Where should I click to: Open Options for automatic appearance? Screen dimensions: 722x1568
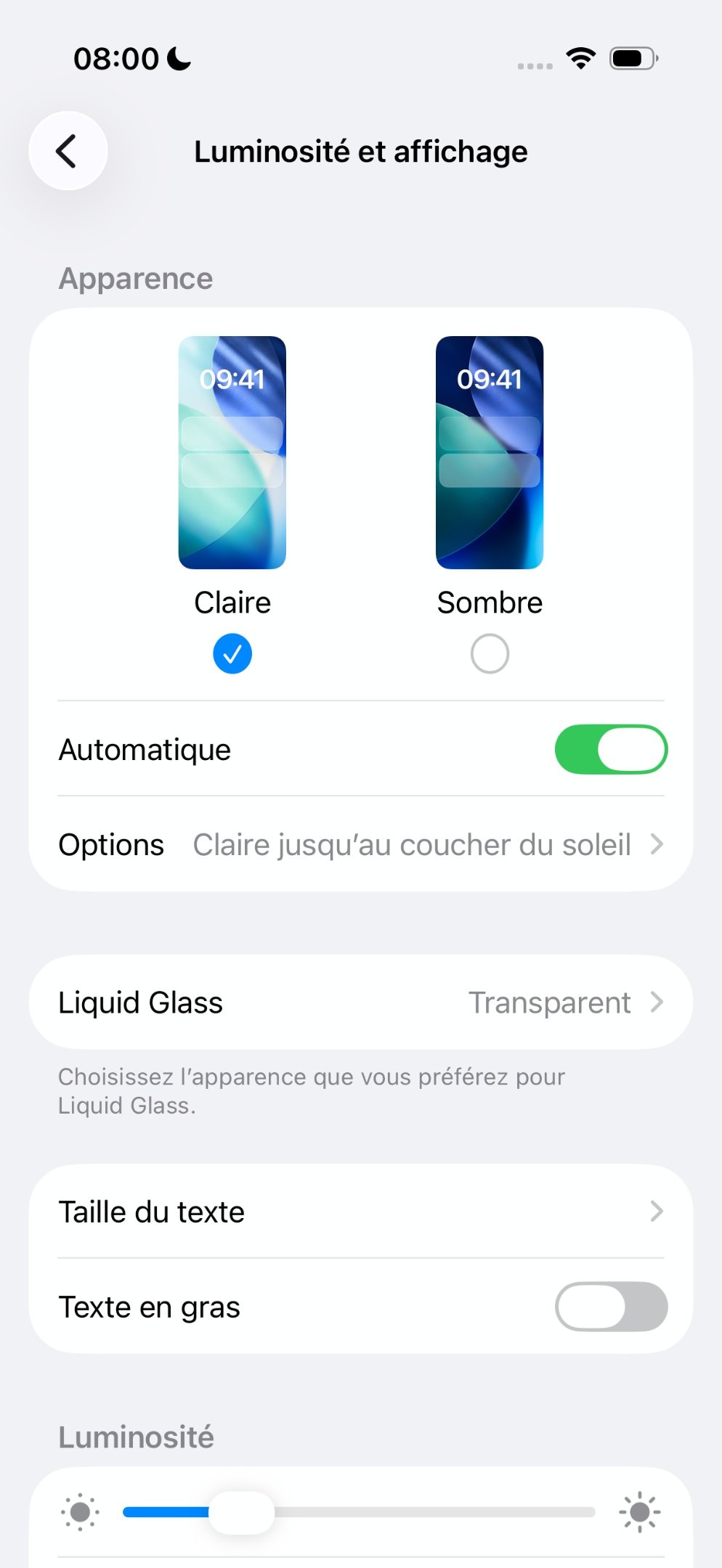[x=361, y=844]
